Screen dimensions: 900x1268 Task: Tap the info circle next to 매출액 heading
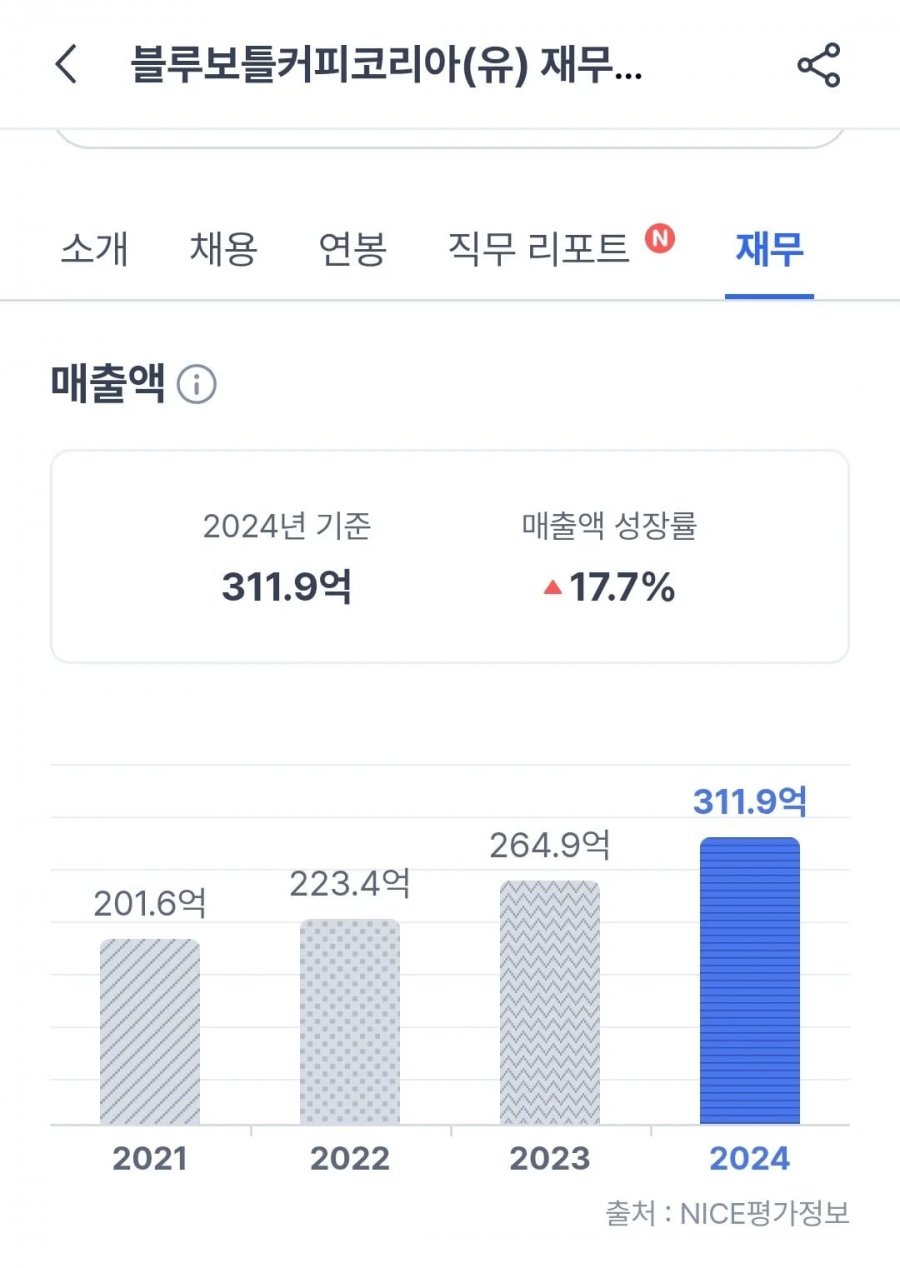[196, 383]
